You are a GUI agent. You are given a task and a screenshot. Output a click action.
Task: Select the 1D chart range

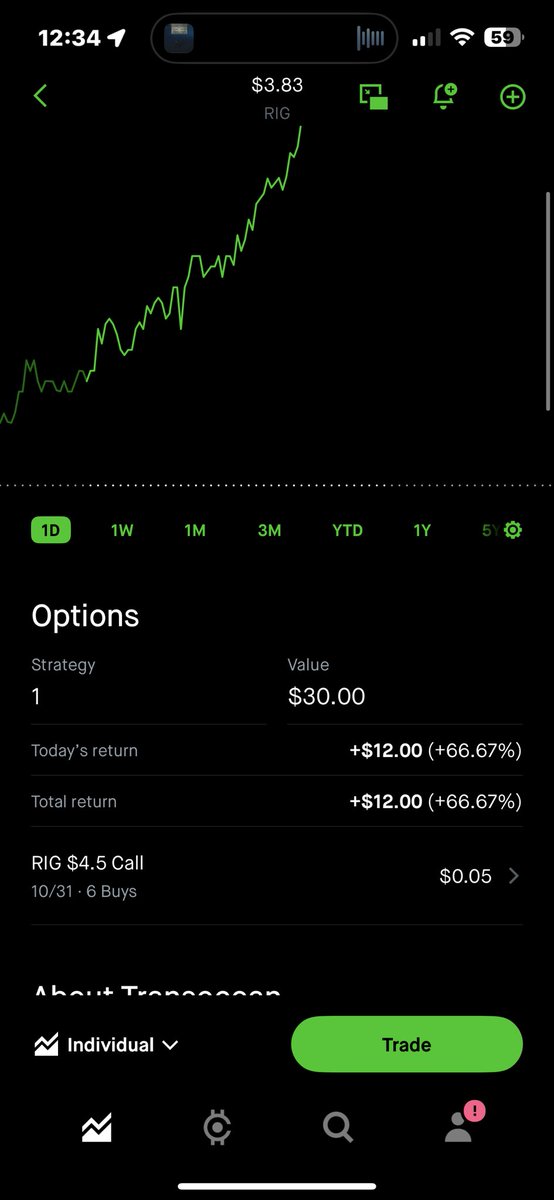[51, 530]
